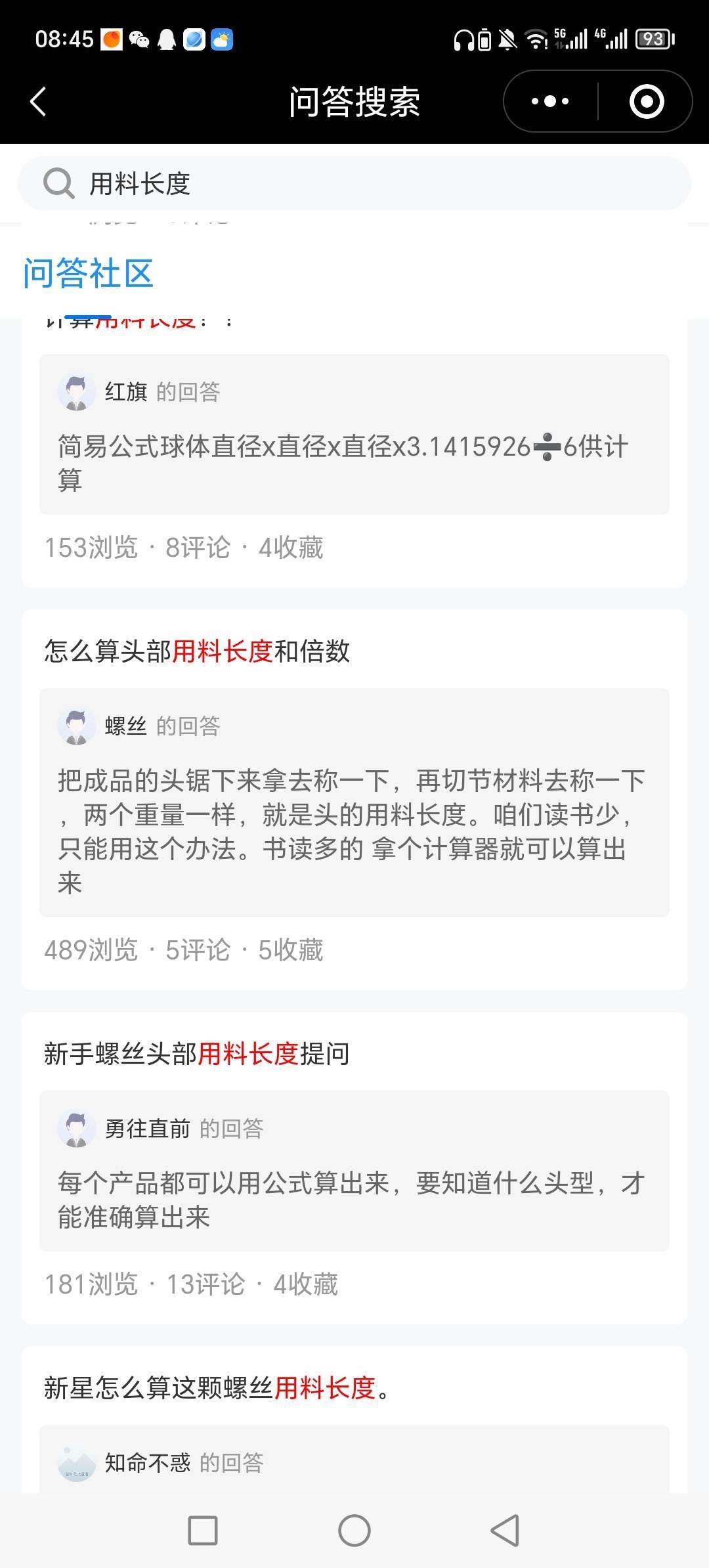
Task: Tap the search field containing 用料长度
Action: click(197, 184)
